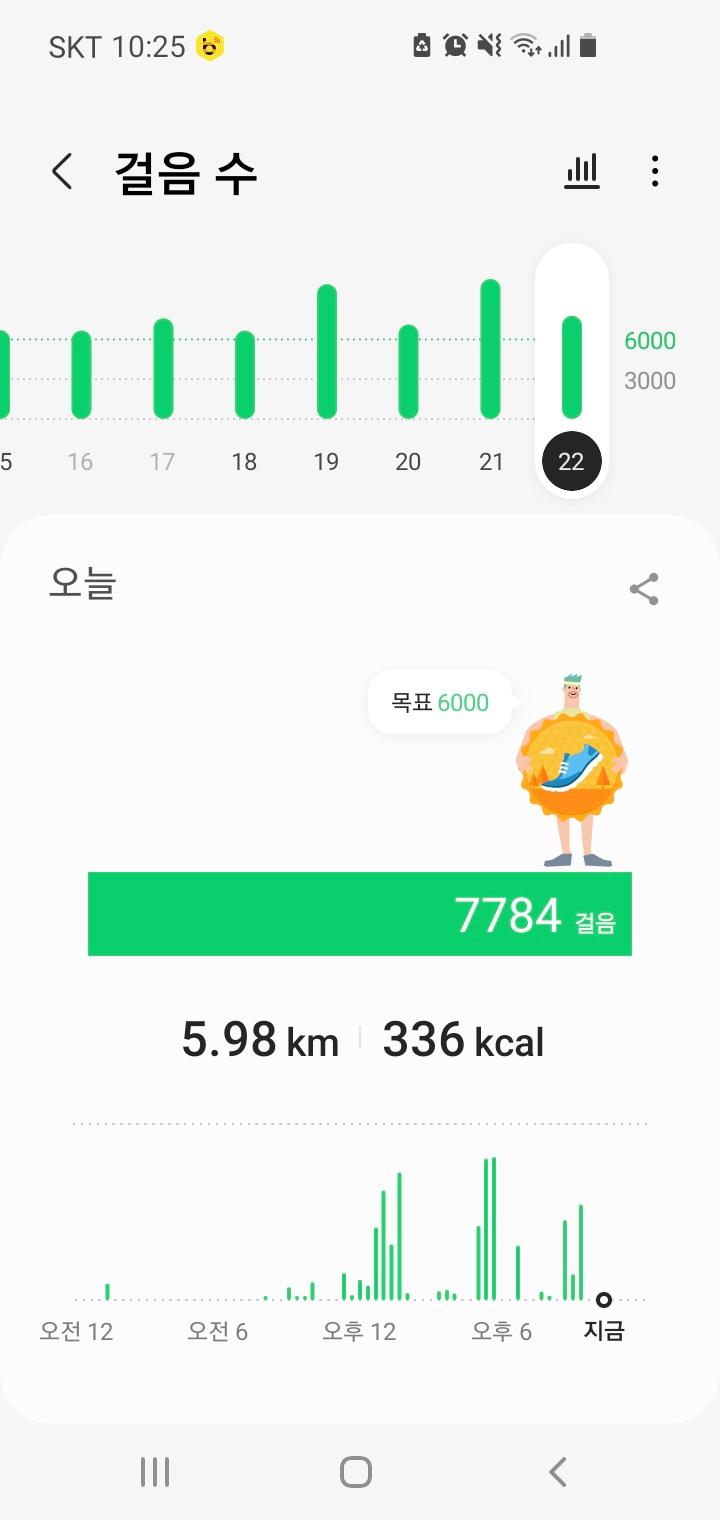Open the system recent apps button
The image size is (720, 1520).
[155, 1472]
